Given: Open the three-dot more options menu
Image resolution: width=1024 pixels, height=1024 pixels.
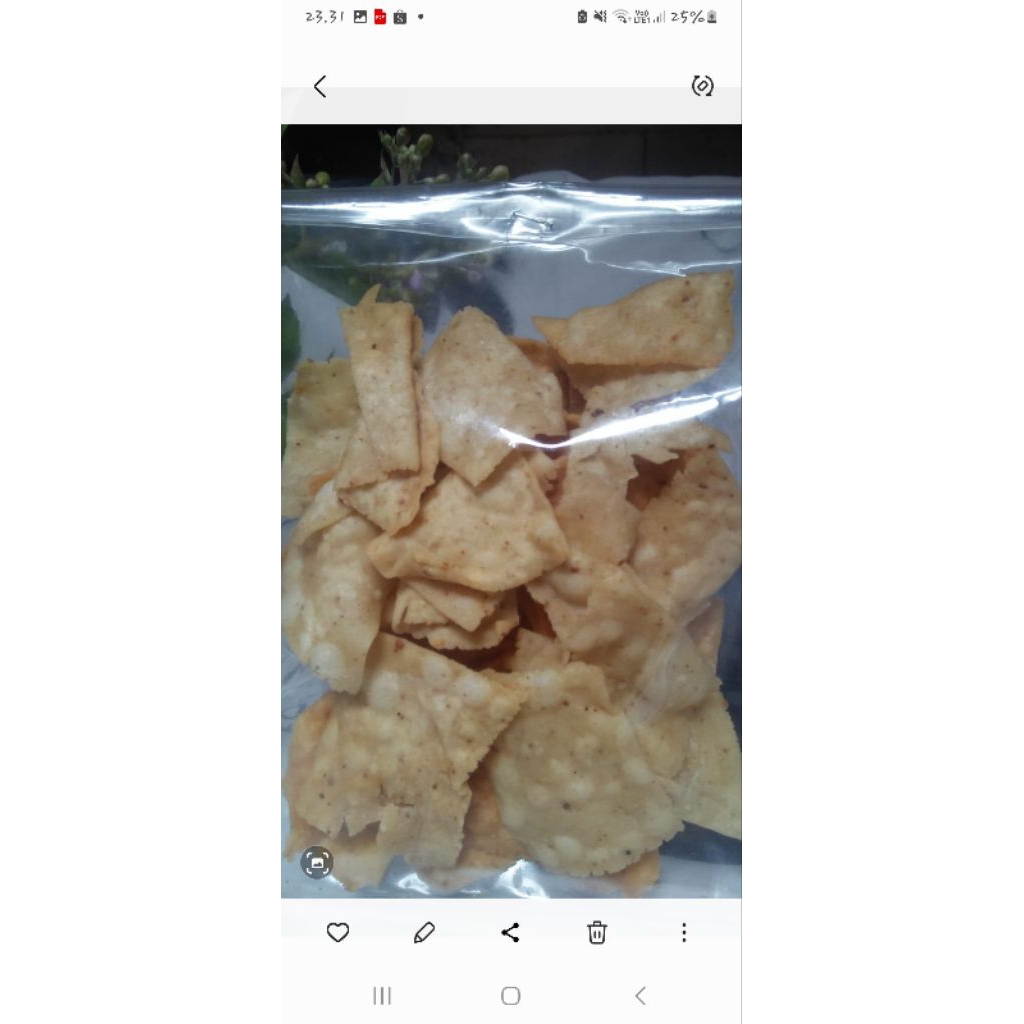Looking at the screenshot, I should coord(684,933).
